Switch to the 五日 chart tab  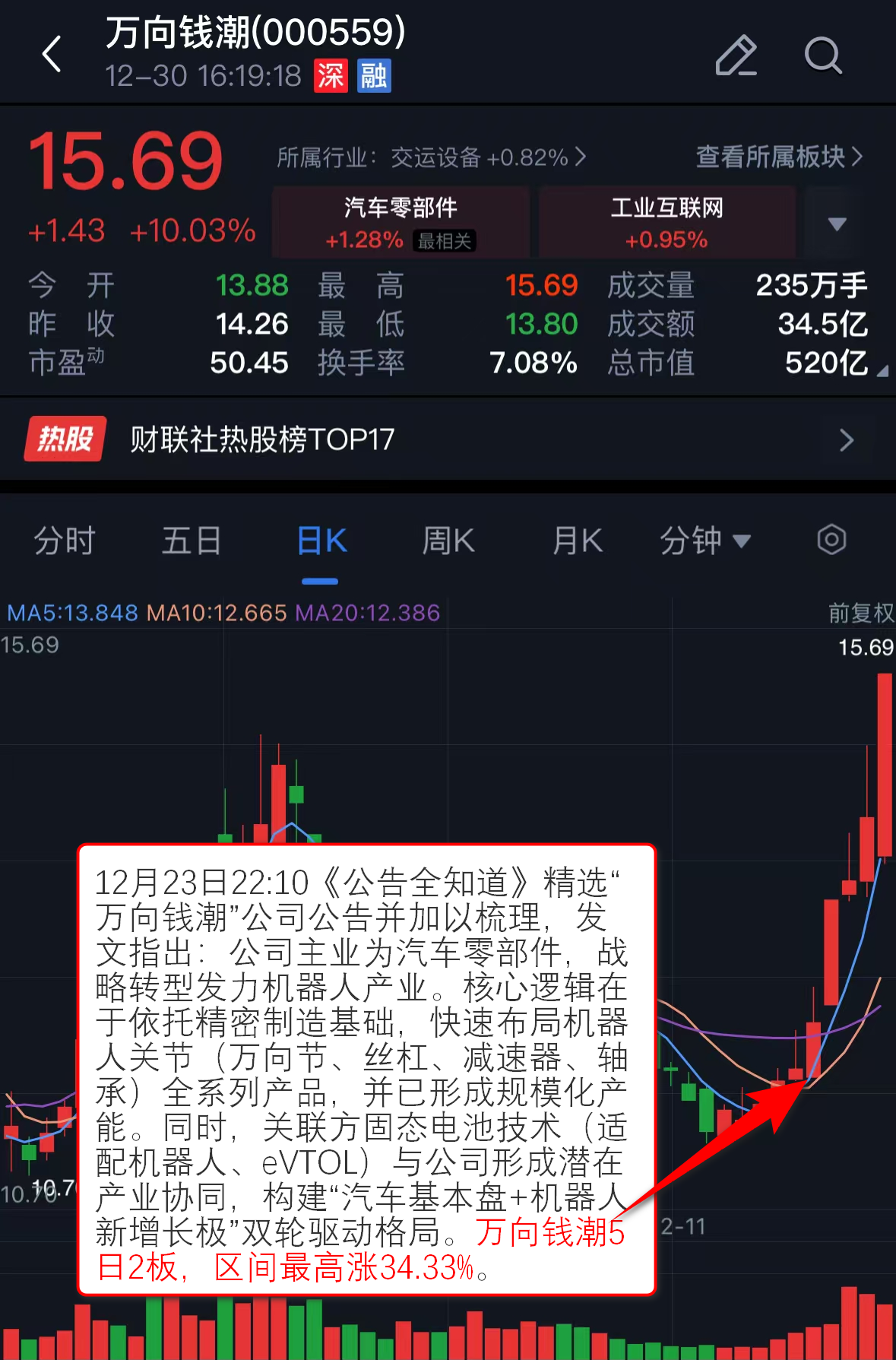tap(192, 541)
